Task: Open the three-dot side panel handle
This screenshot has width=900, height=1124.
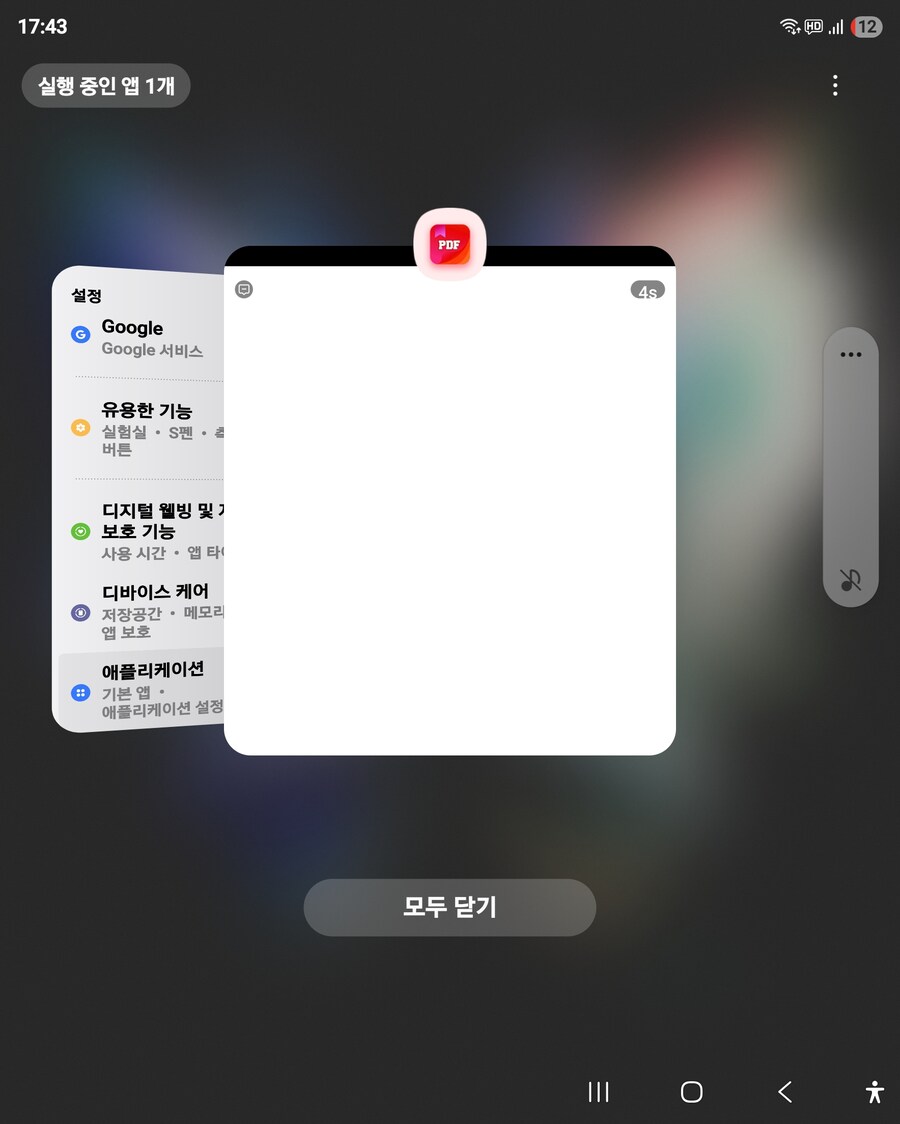Action: tap(851, 355)
